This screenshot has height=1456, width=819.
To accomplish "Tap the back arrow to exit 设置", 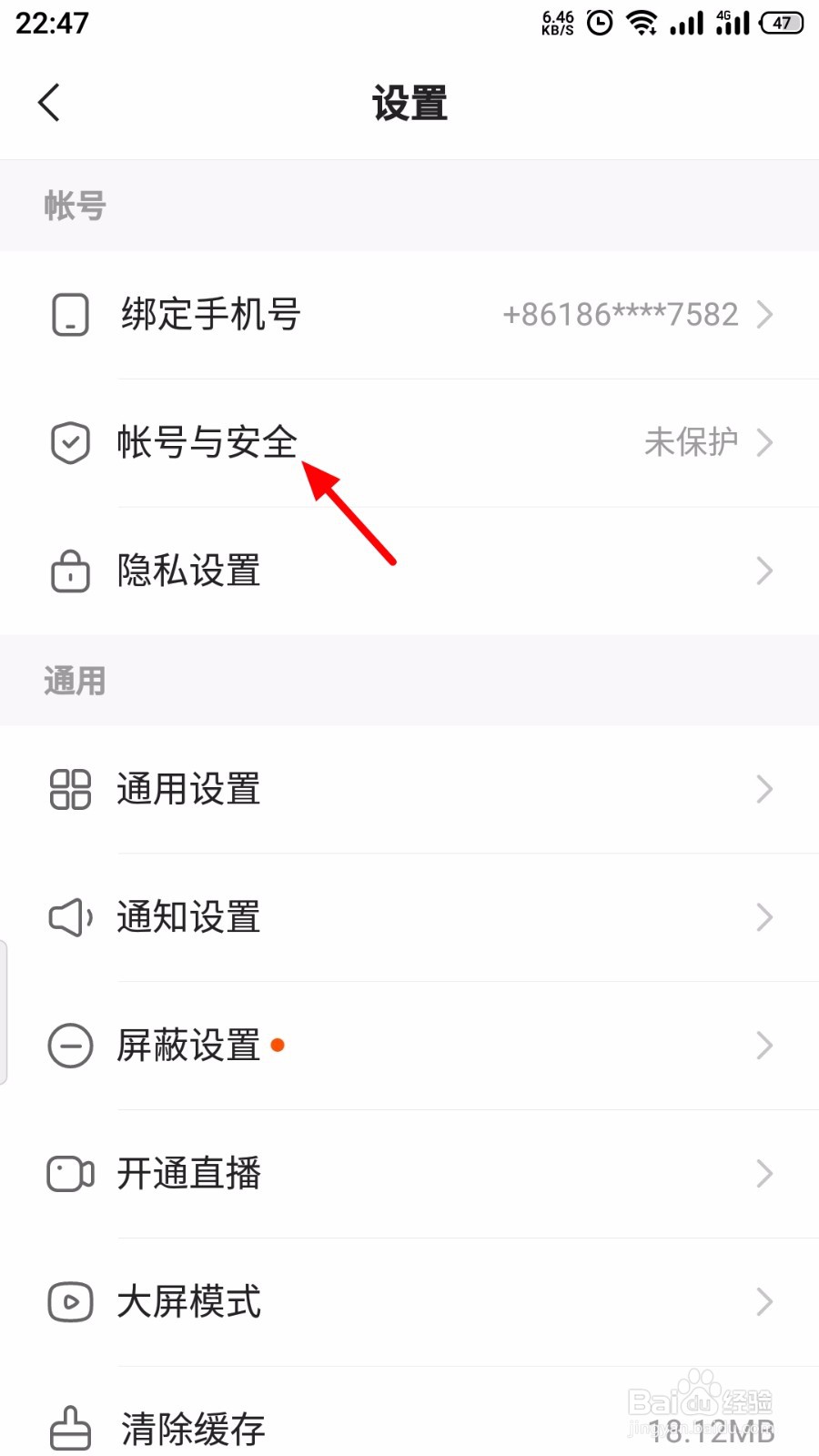I will point(50,103).
